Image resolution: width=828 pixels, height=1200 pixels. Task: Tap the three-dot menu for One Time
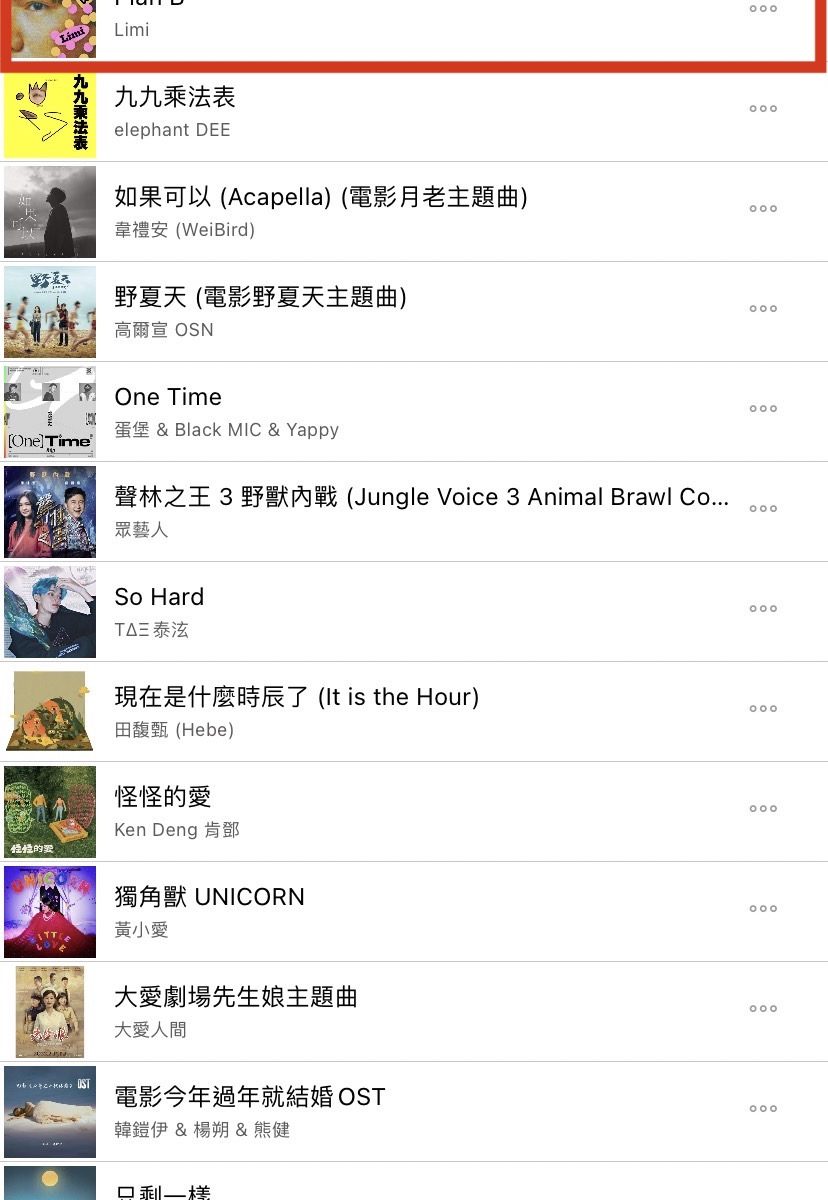pyautogui.click(x=763, y=409)
